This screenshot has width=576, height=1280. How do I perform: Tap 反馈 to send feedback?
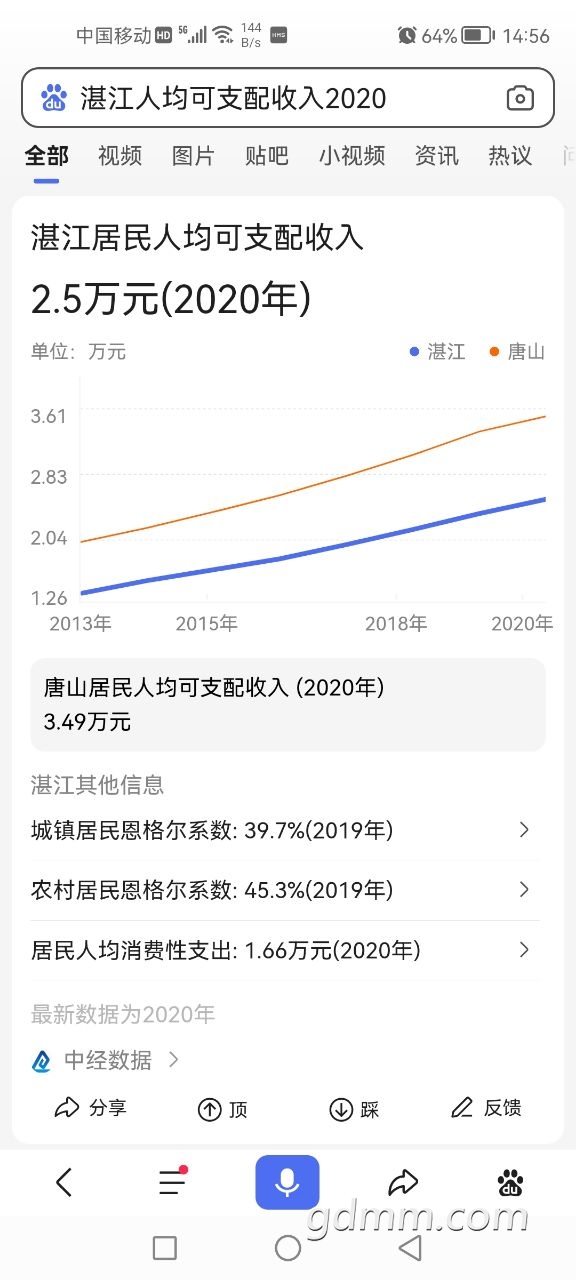(486, 1108)
